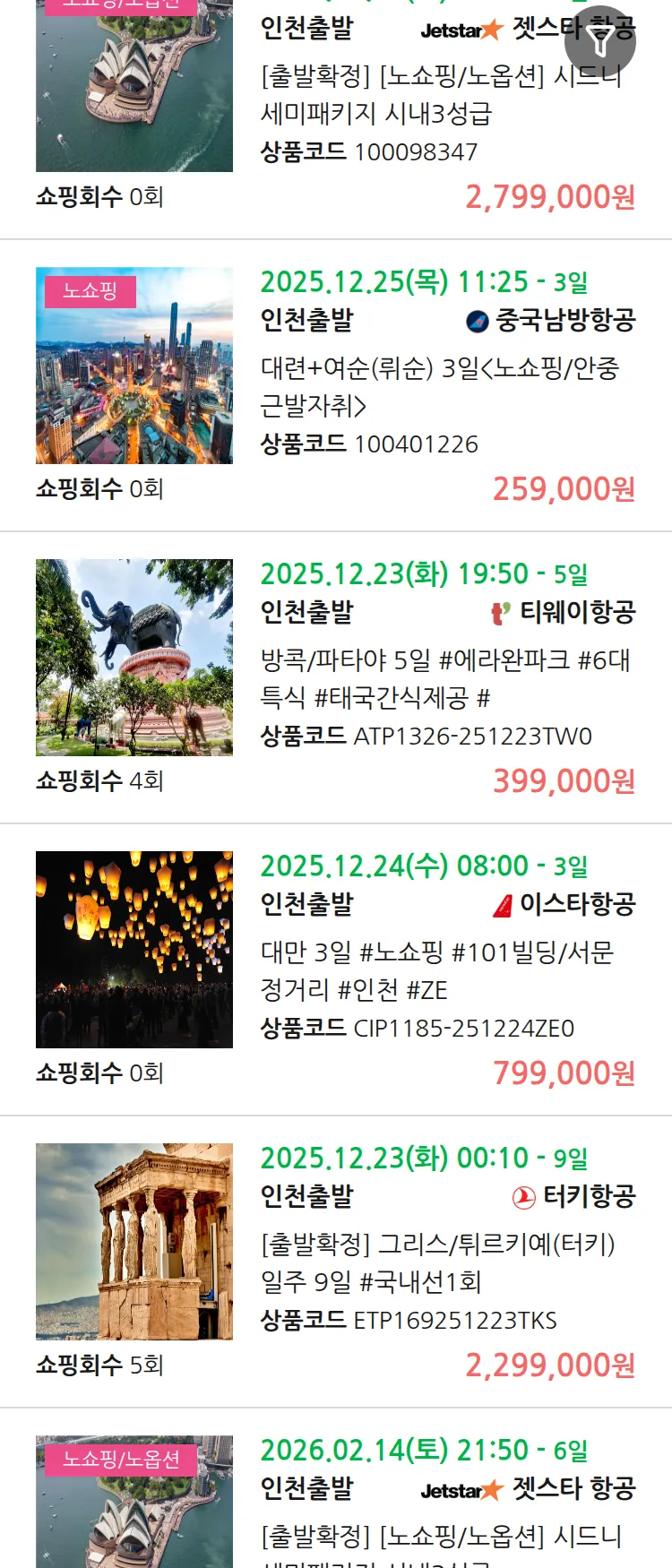Screen dimensions: 672x1568
Task: View the Bangkok/Pattaya 5-day T'way package
Action: coord(444,678)
